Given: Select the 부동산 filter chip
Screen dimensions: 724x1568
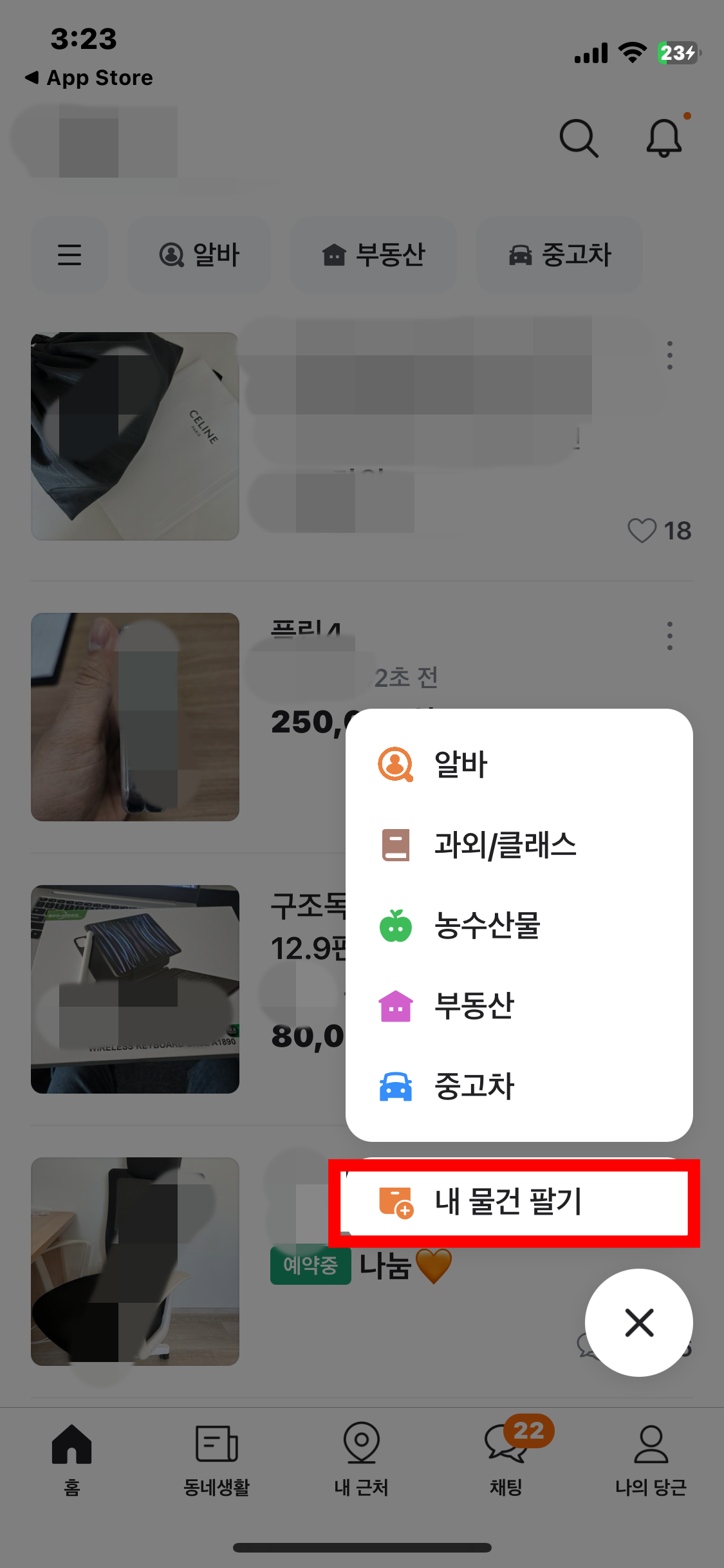Looking at the screenshot, I should pos(374,254).
